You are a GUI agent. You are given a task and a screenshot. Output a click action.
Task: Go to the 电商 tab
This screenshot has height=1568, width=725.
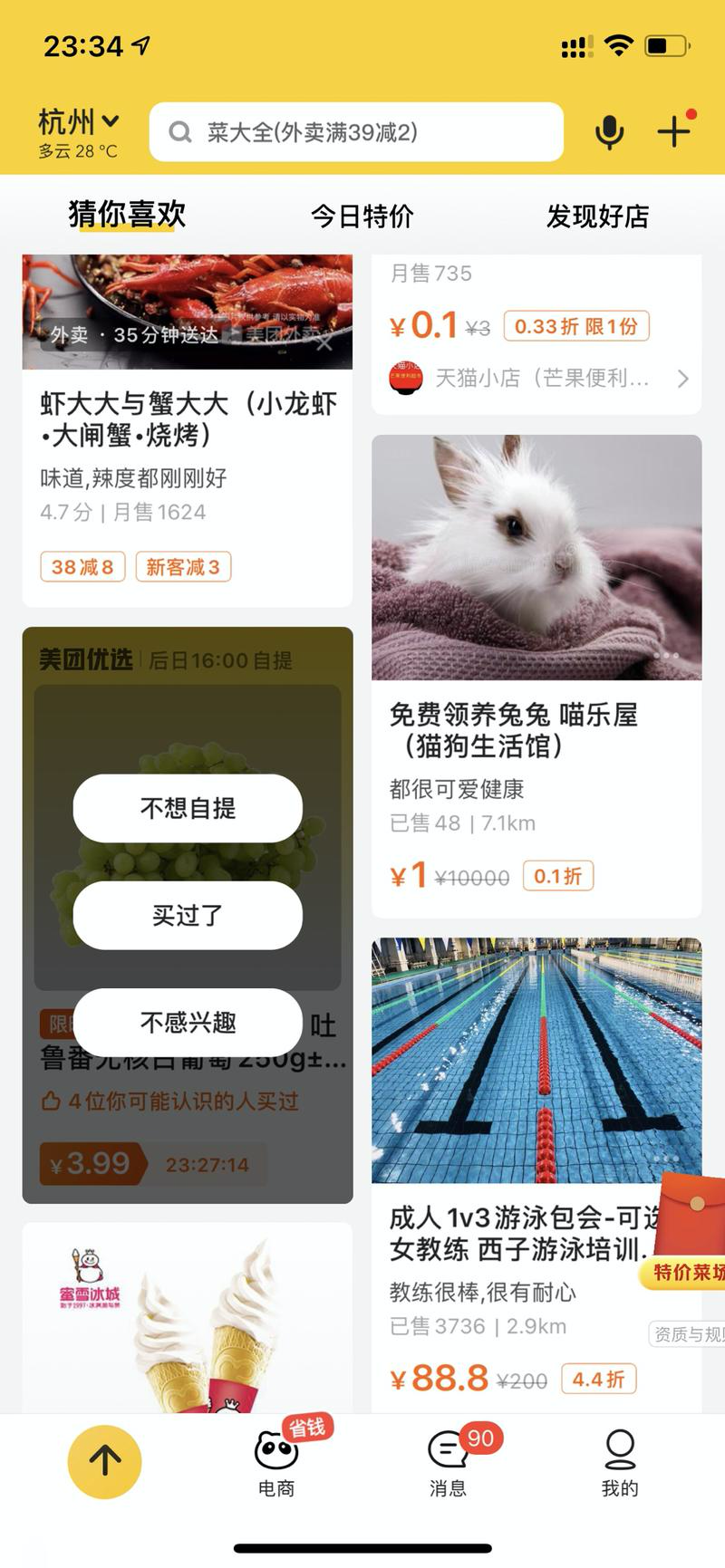coord(276,1460)
